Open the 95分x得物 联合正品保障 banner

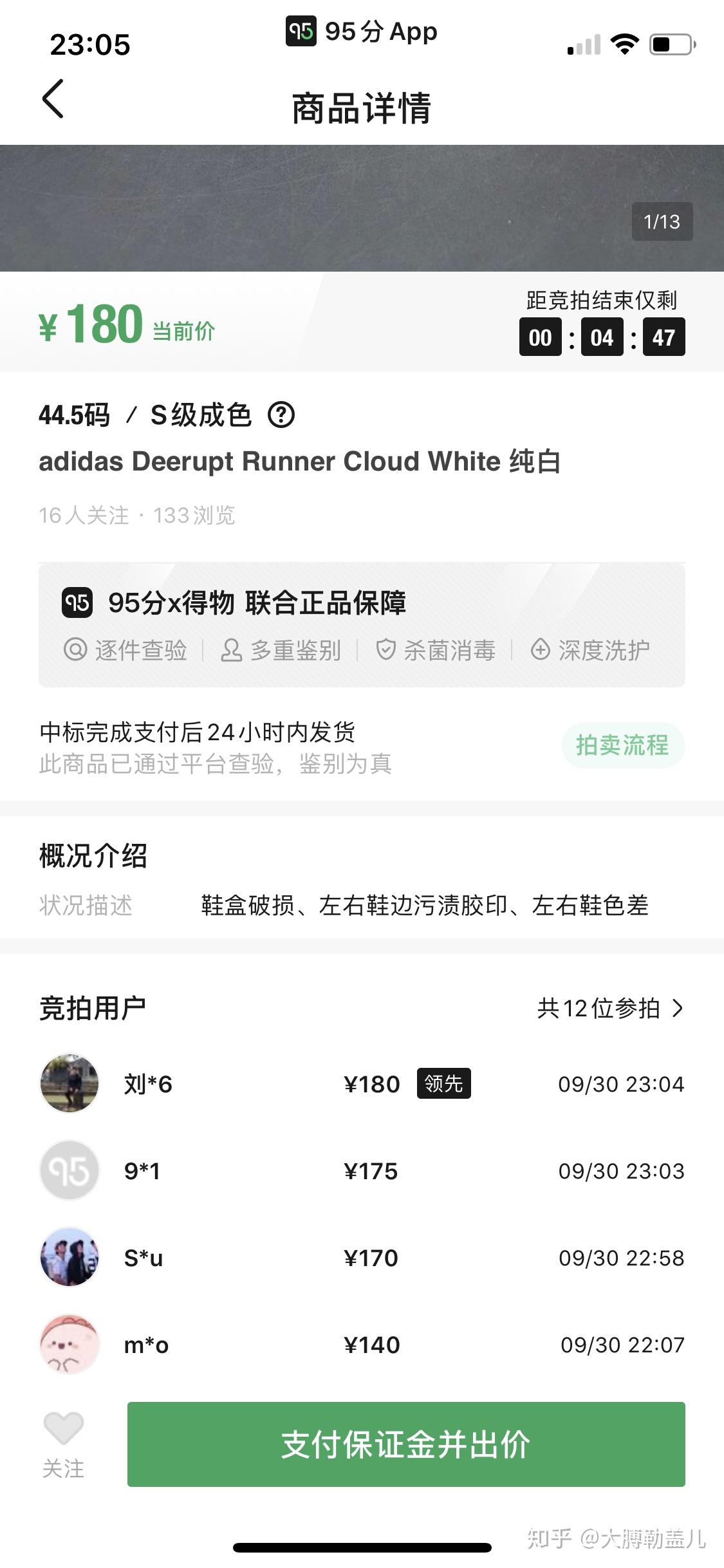coord(362,624)
